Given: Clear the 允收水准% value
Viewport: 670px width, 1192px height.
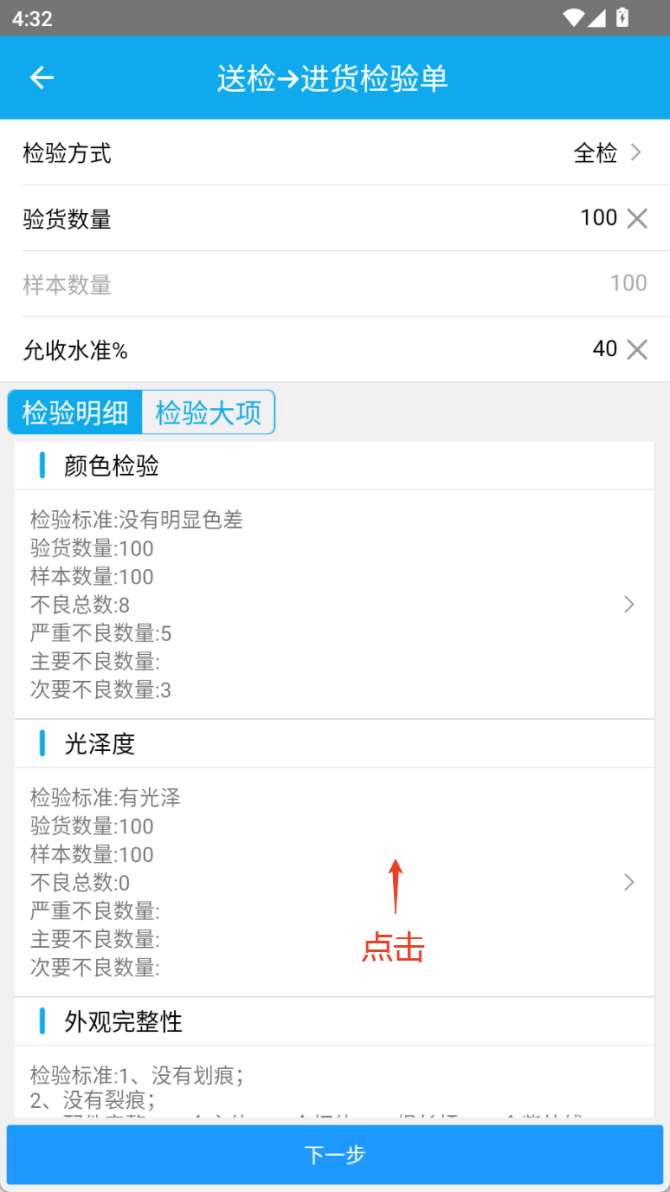Looking at the screenshot, I should coord(637,349).
